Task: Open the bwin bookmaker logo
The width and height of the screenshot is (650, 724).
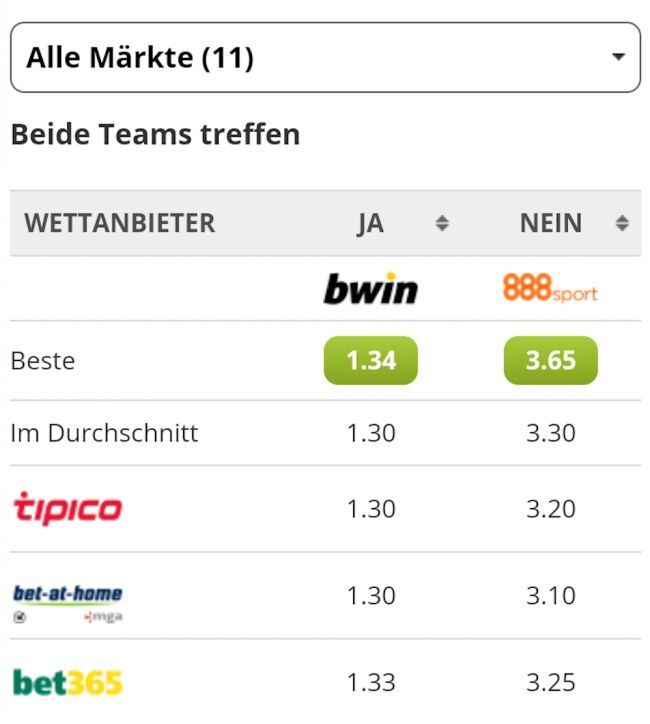Action: point(371,289)
